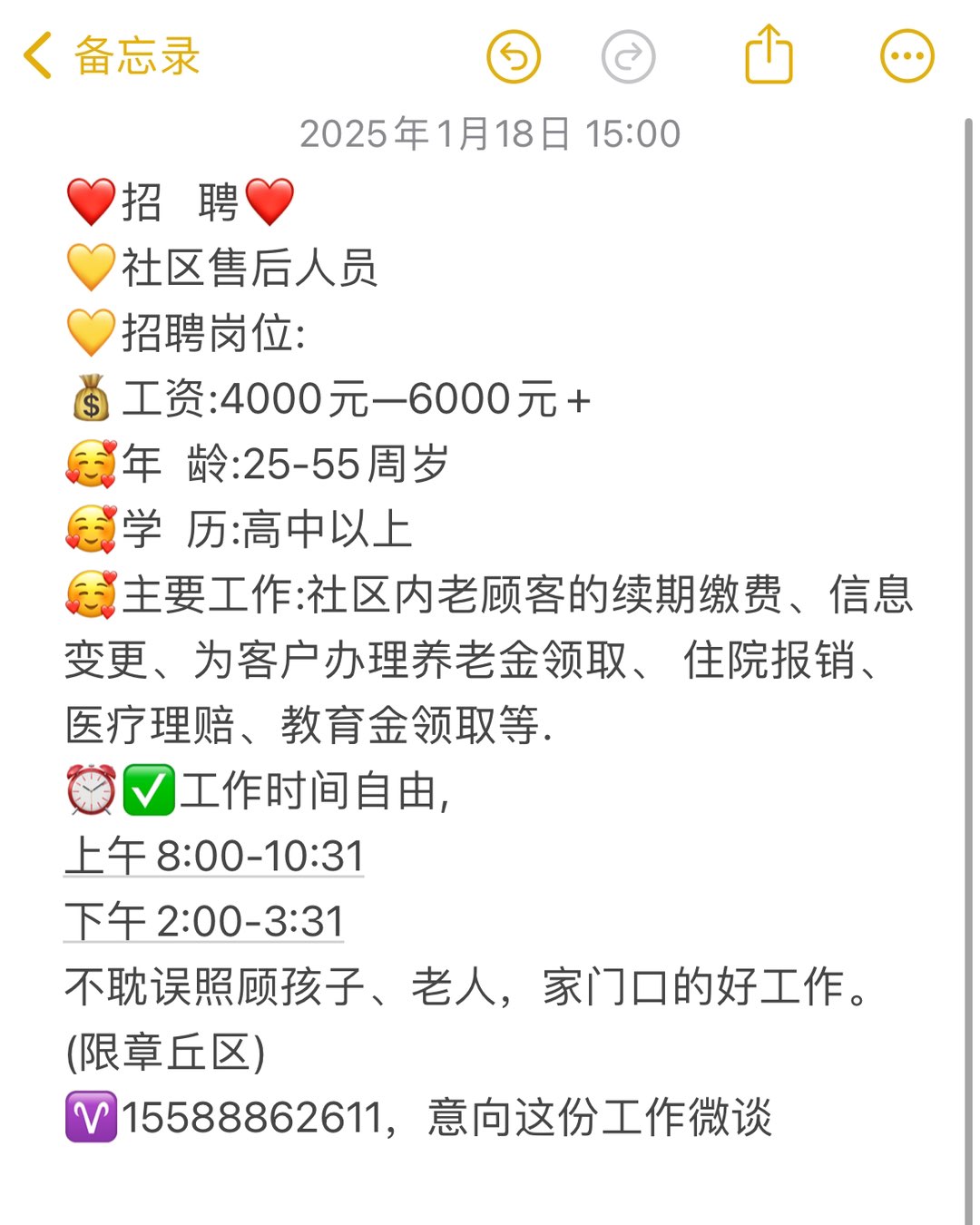The image size is (980, 1225).
Task: Go back to the 备忘录 list
Action: tap(109, 56)
